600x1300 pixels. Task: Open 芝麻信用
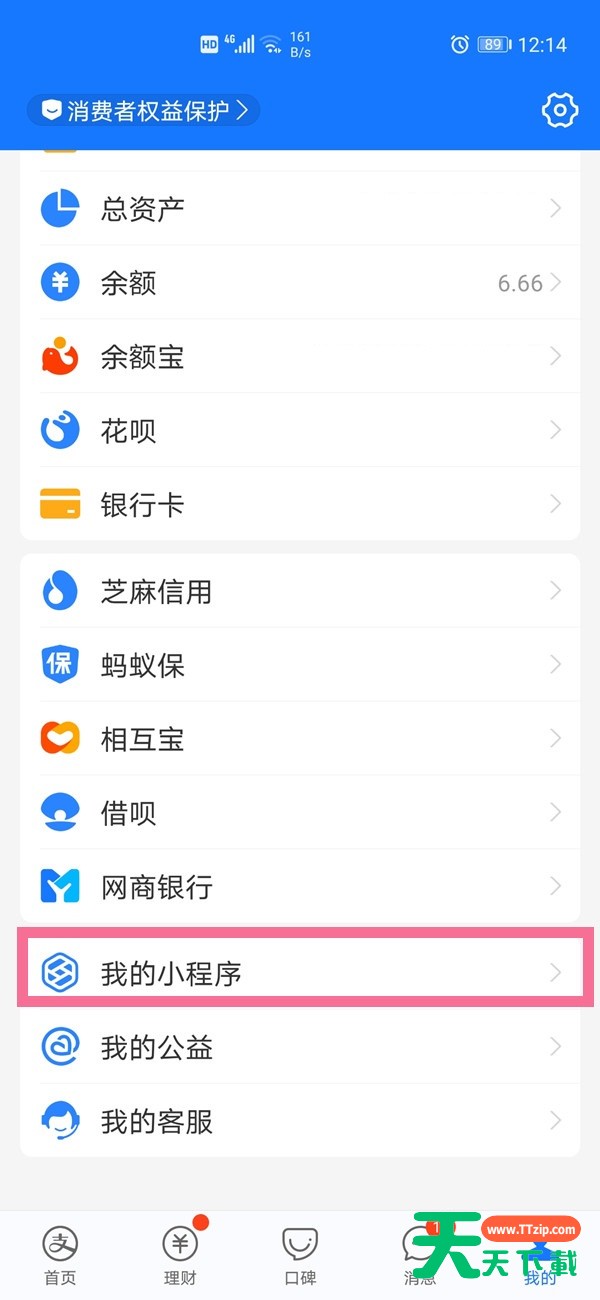[x=300, y=591]
